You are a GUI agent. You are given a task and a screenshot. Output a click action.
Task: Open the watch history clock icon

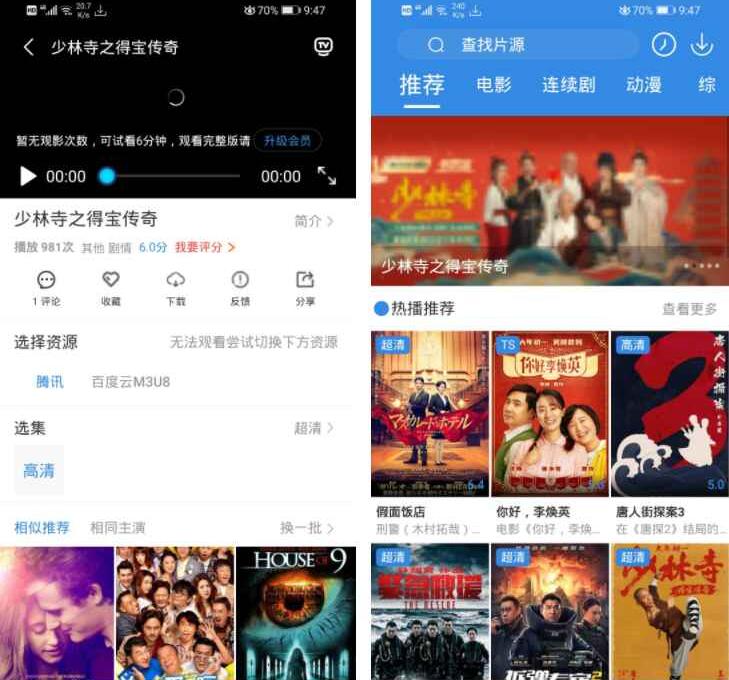click(664, 45)
